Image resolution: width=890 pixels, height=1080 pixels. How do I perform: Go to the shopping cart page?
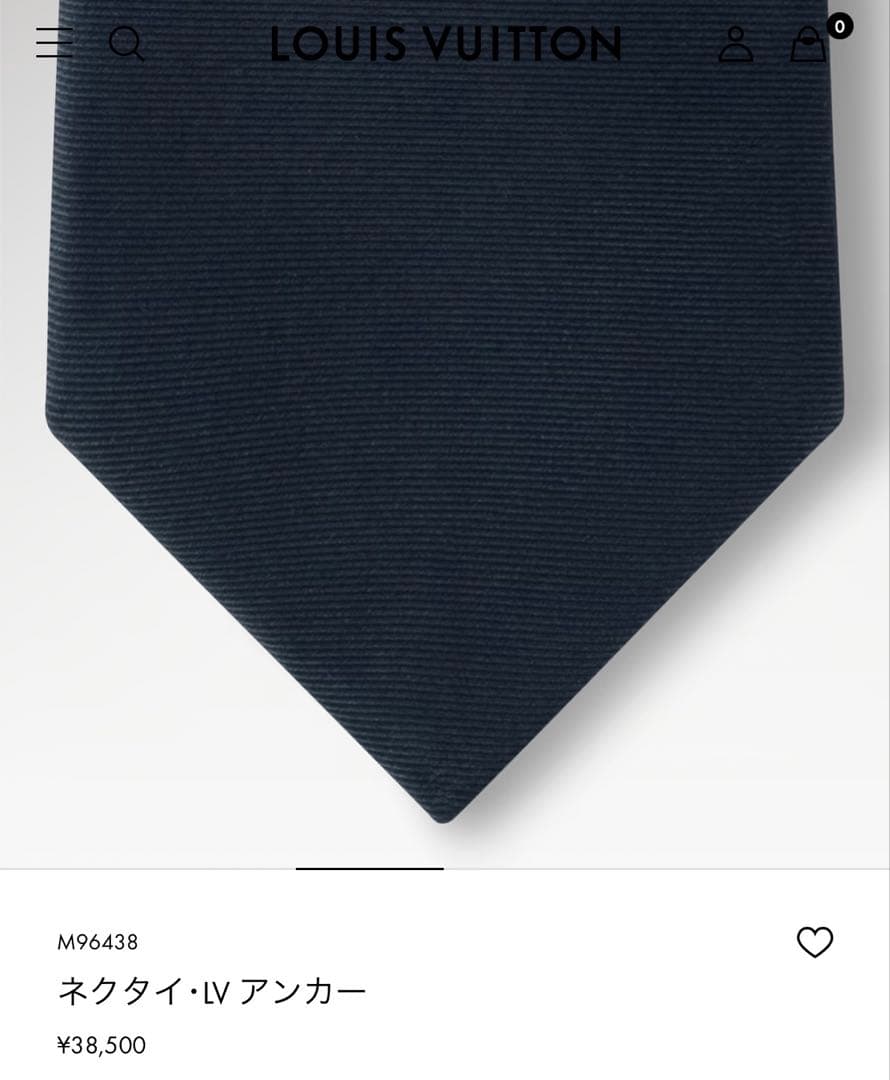click(809, 44)
